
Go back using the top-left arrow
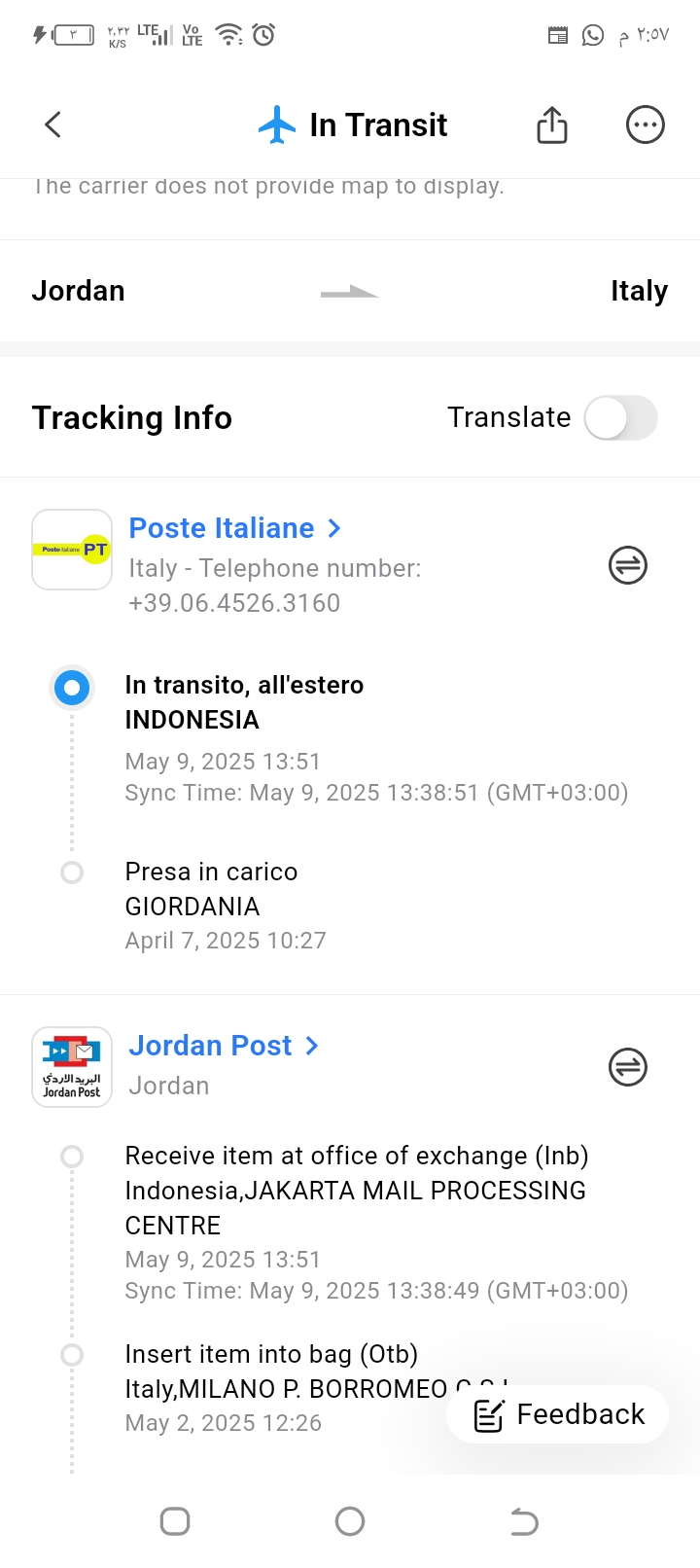coord(53,125)
